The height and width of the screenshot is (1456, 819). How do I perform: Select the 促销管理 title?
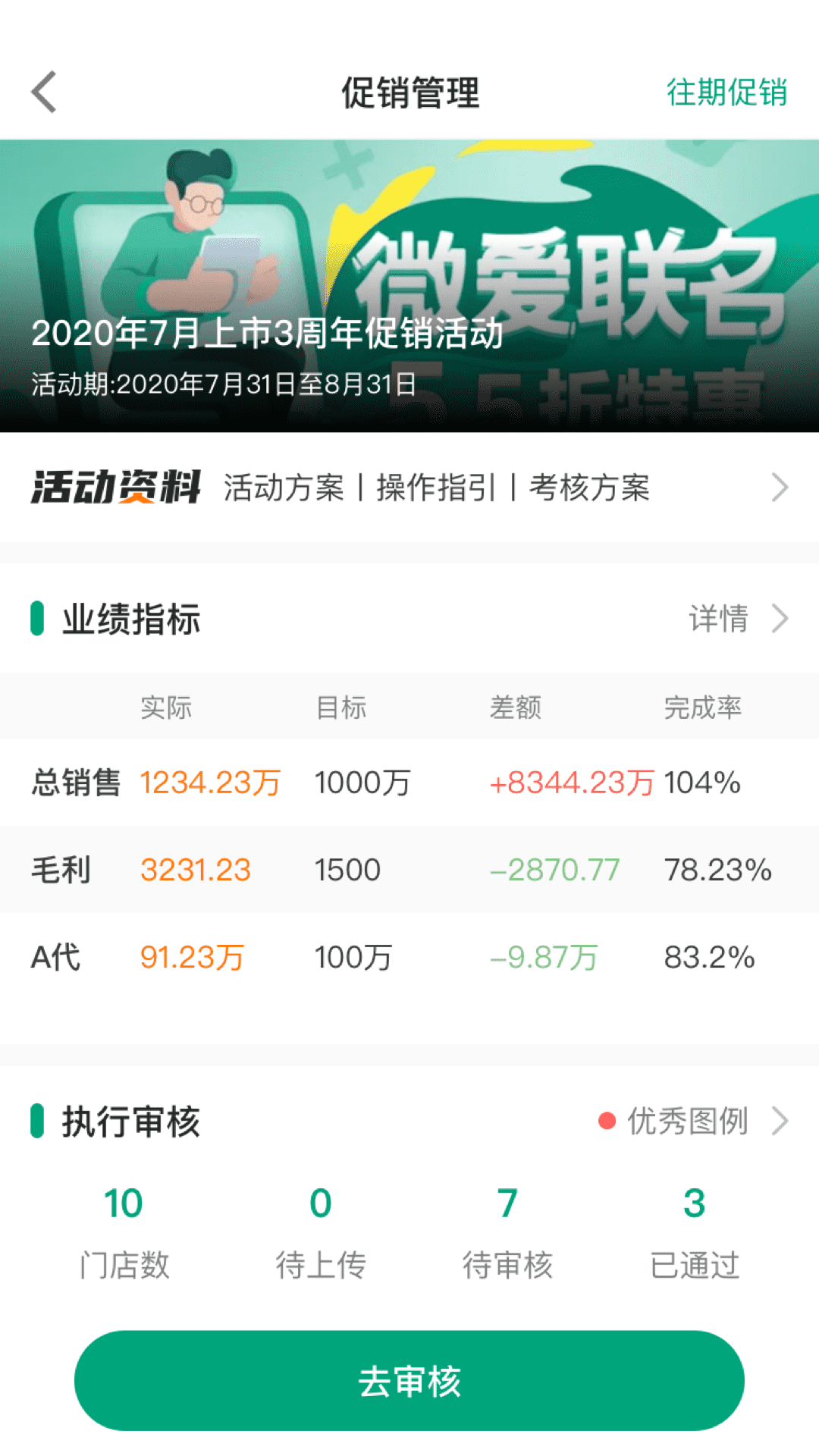[x=409, y=91]
